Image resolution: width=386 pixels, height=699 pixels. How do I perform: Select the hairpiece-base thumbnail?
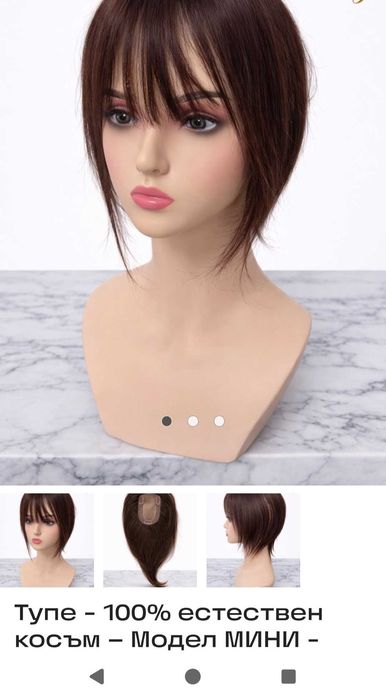(150, 540)
